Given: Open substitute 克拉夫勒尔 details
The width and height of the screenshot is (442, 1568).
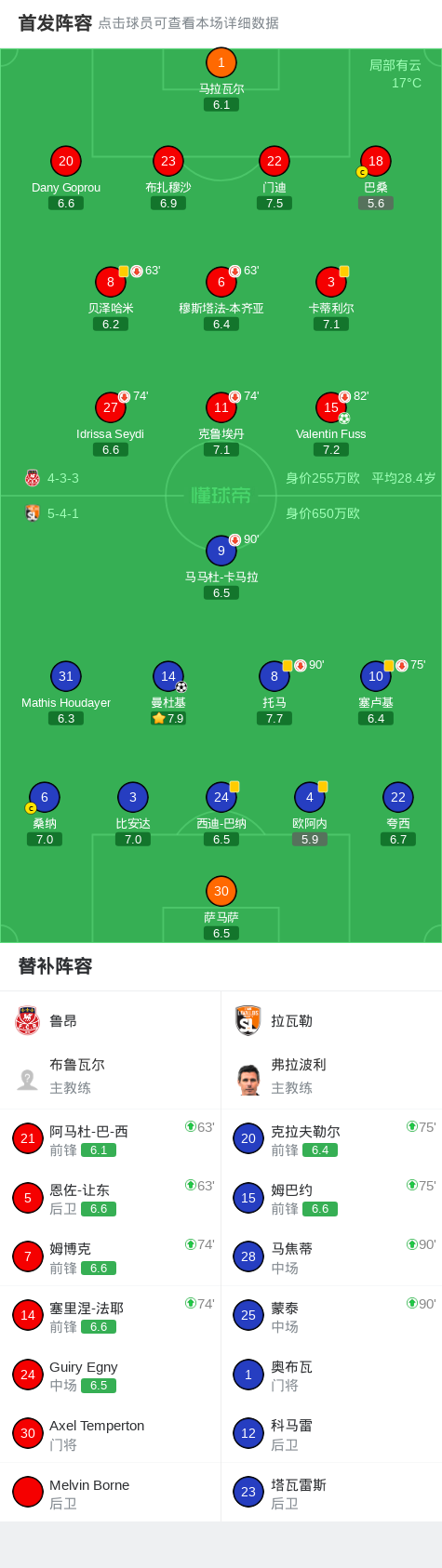Looking at the screenshot, I should coord(331,1139).
